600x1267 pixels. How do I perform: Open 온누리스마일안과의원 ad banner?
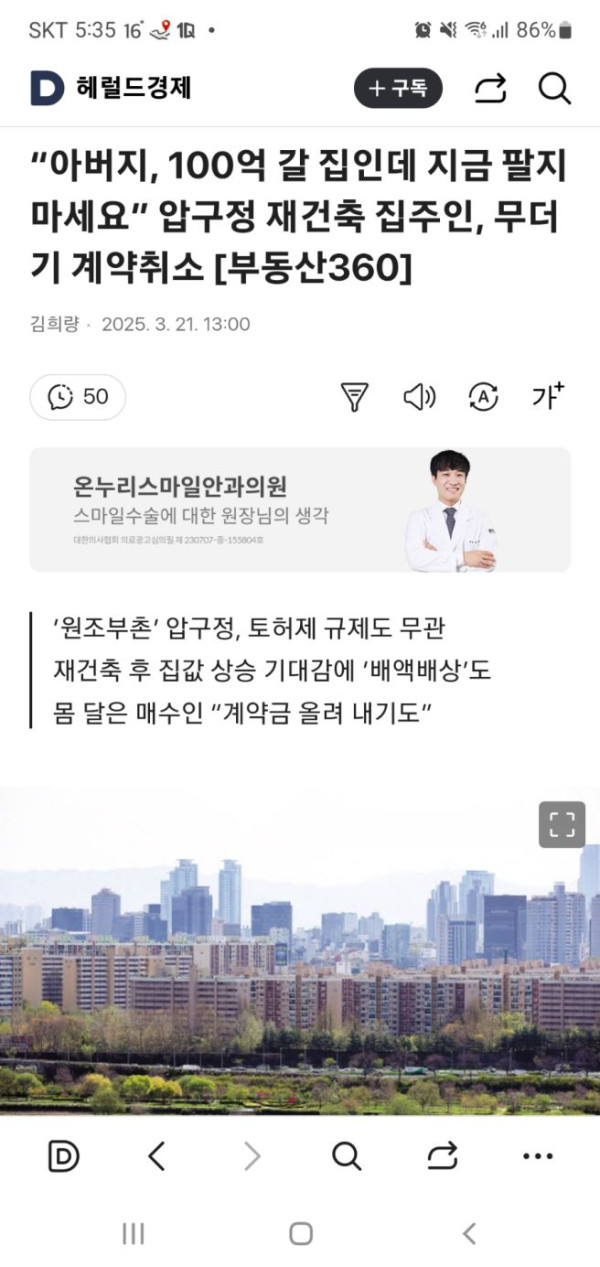click(x=300, y=509)
